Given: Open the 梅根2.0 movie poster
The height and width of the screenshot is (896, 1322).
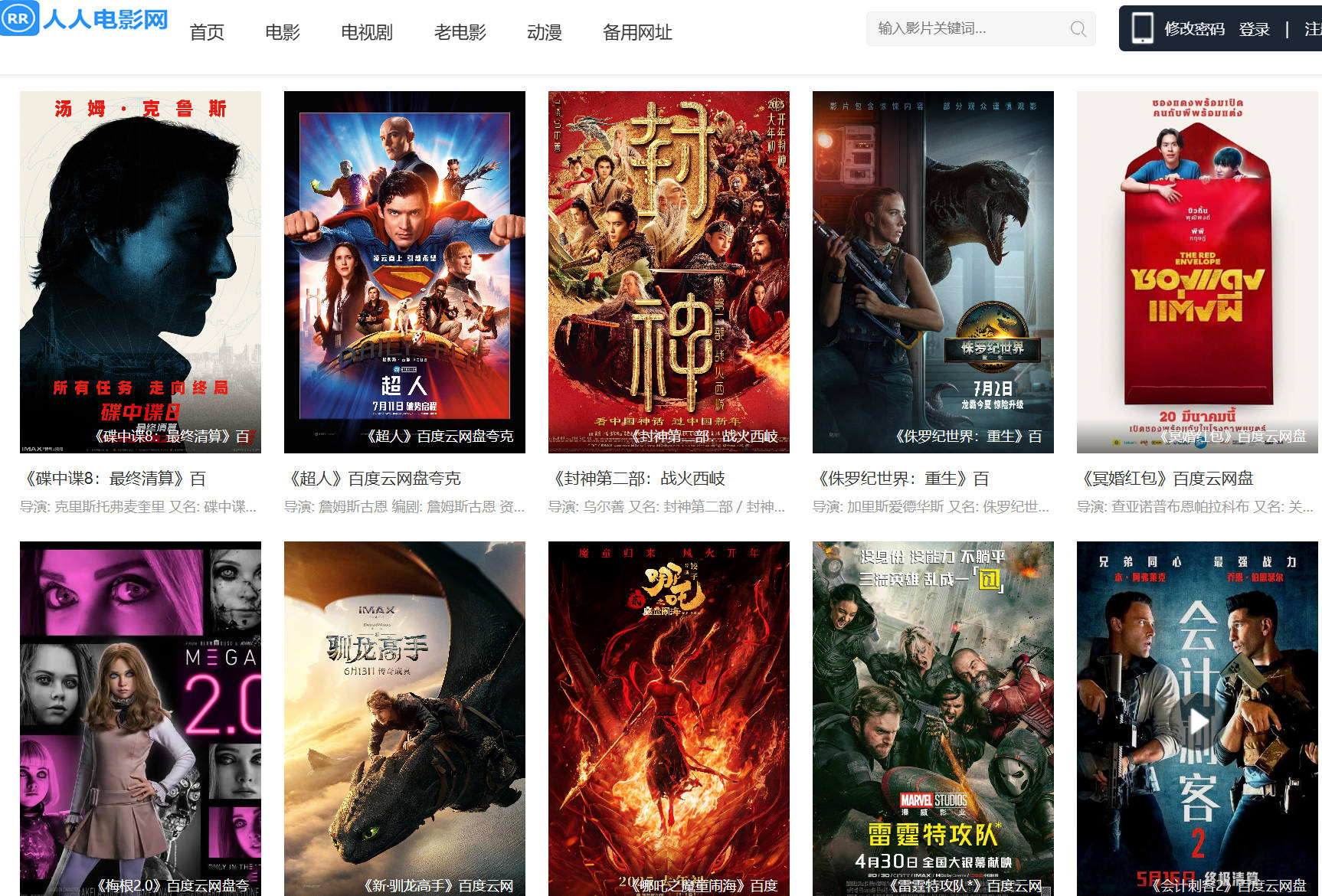Looking at the screenshot, I should coord(140,718).
